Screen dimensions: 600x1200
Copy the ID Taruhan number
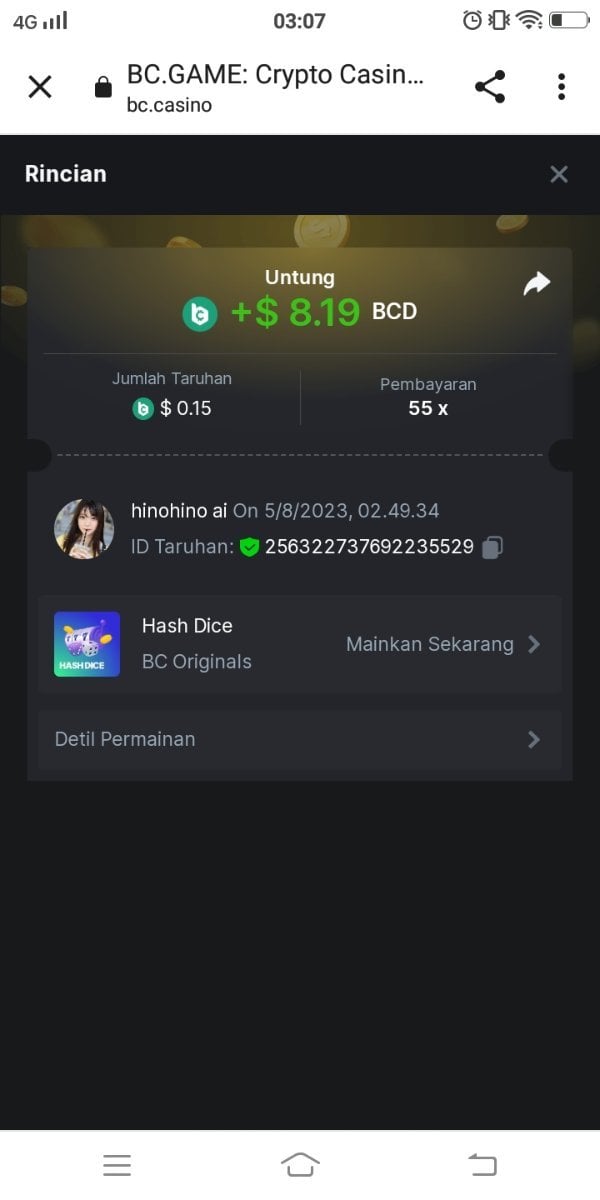click(x=492, y=547)
